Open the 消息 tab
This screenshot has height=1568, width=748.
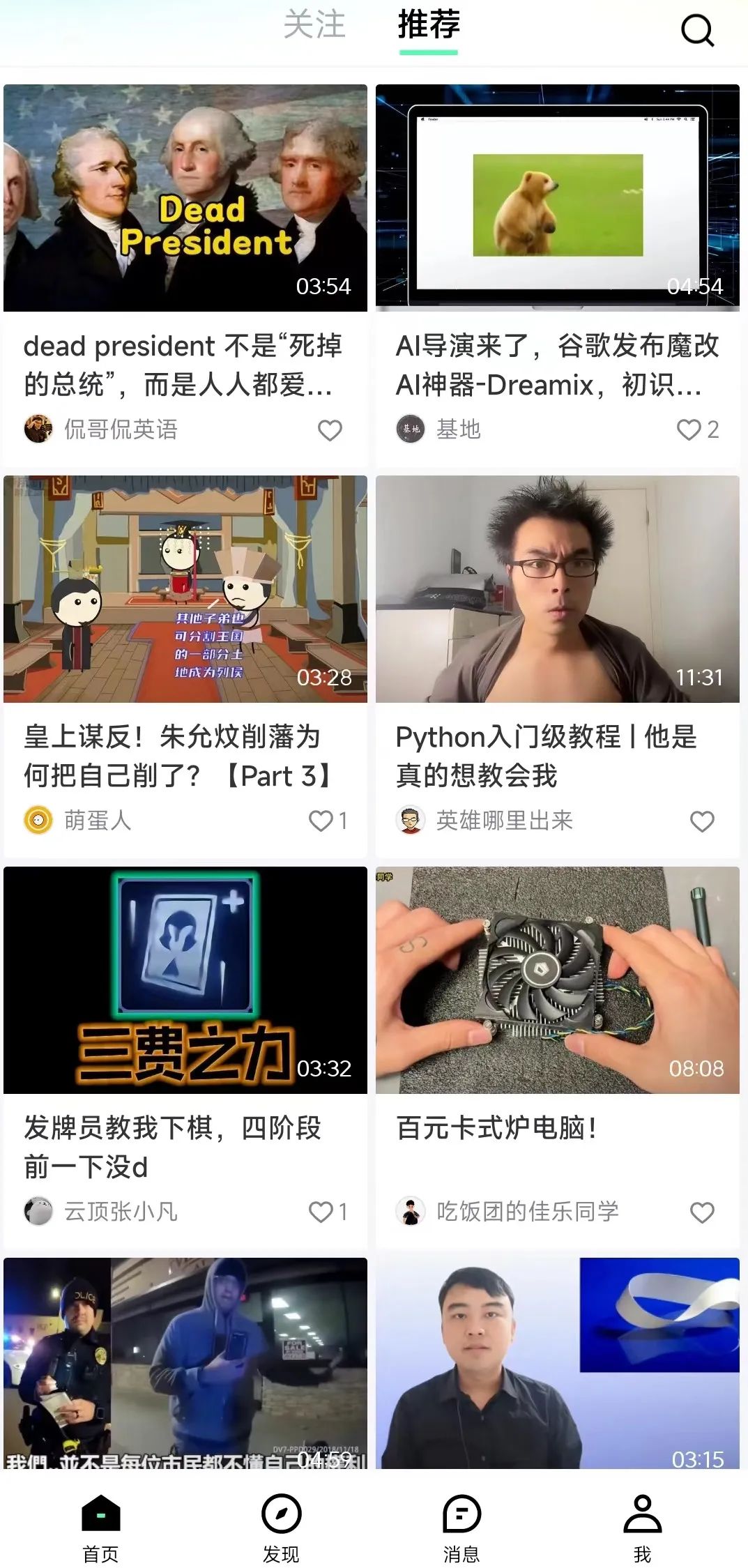[x=461, y=1528]
